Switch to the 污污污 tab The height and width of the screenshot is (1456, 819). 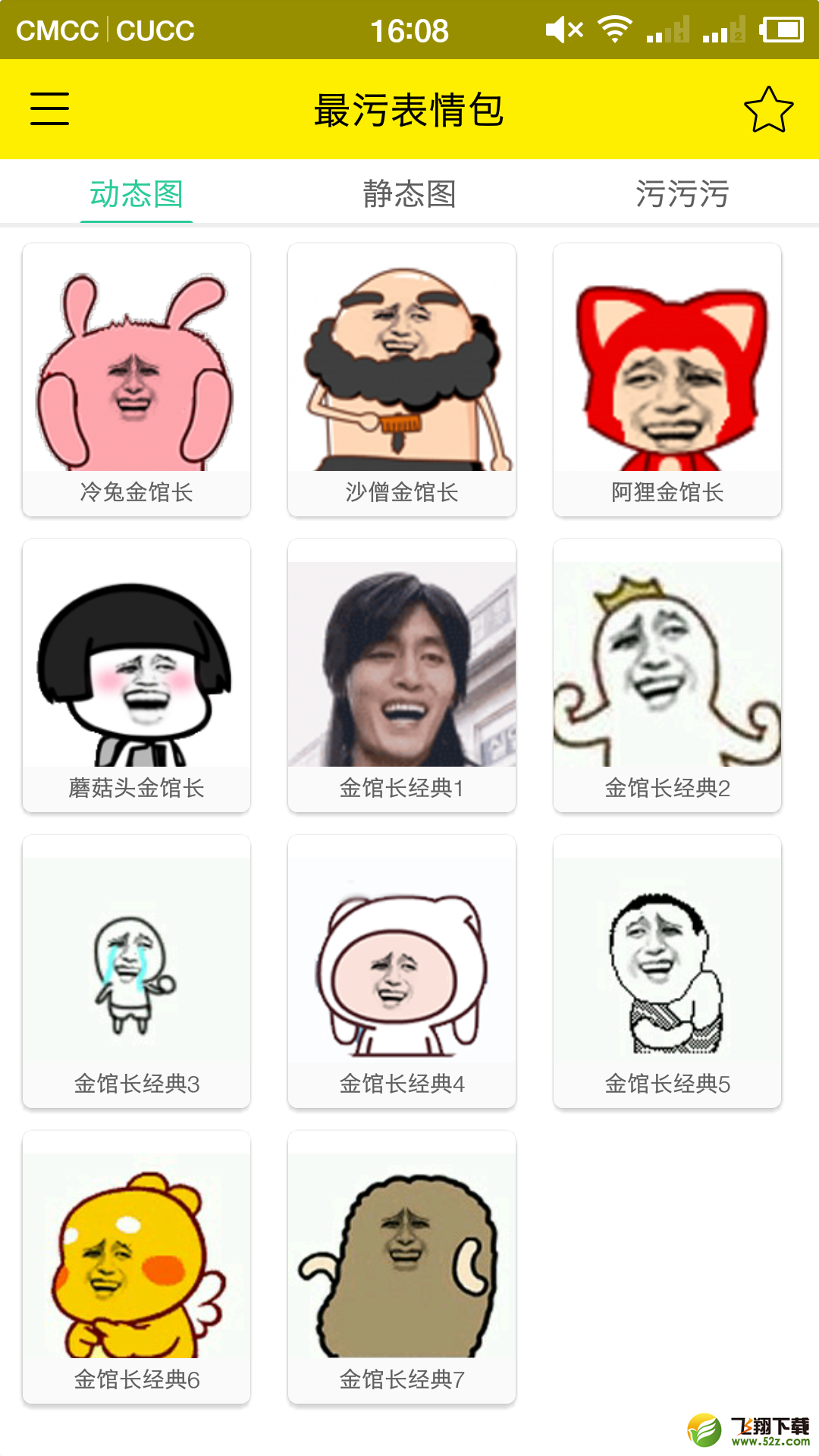682,194
